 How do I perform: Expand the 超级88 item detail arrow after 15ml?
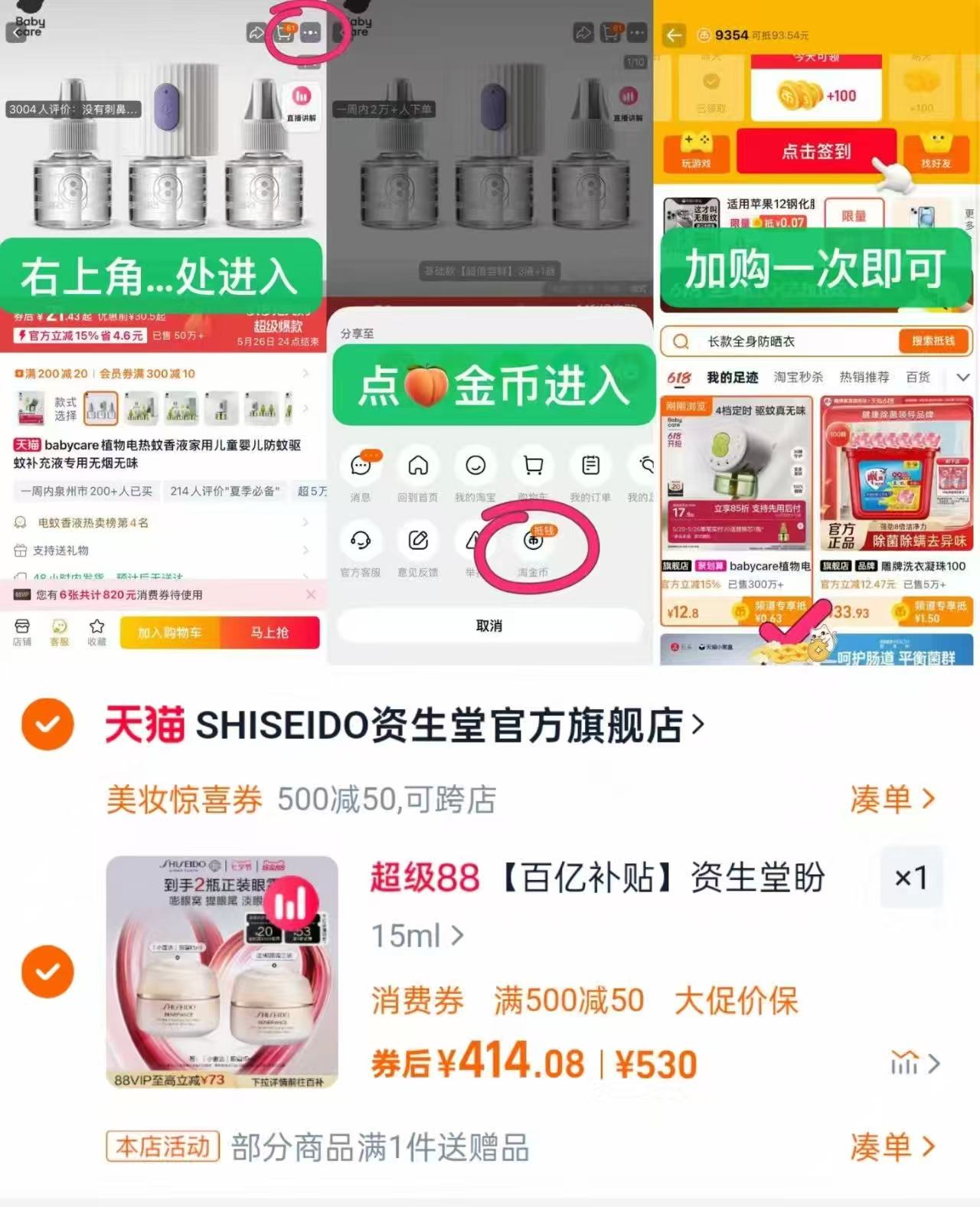(x=459, y=936)
